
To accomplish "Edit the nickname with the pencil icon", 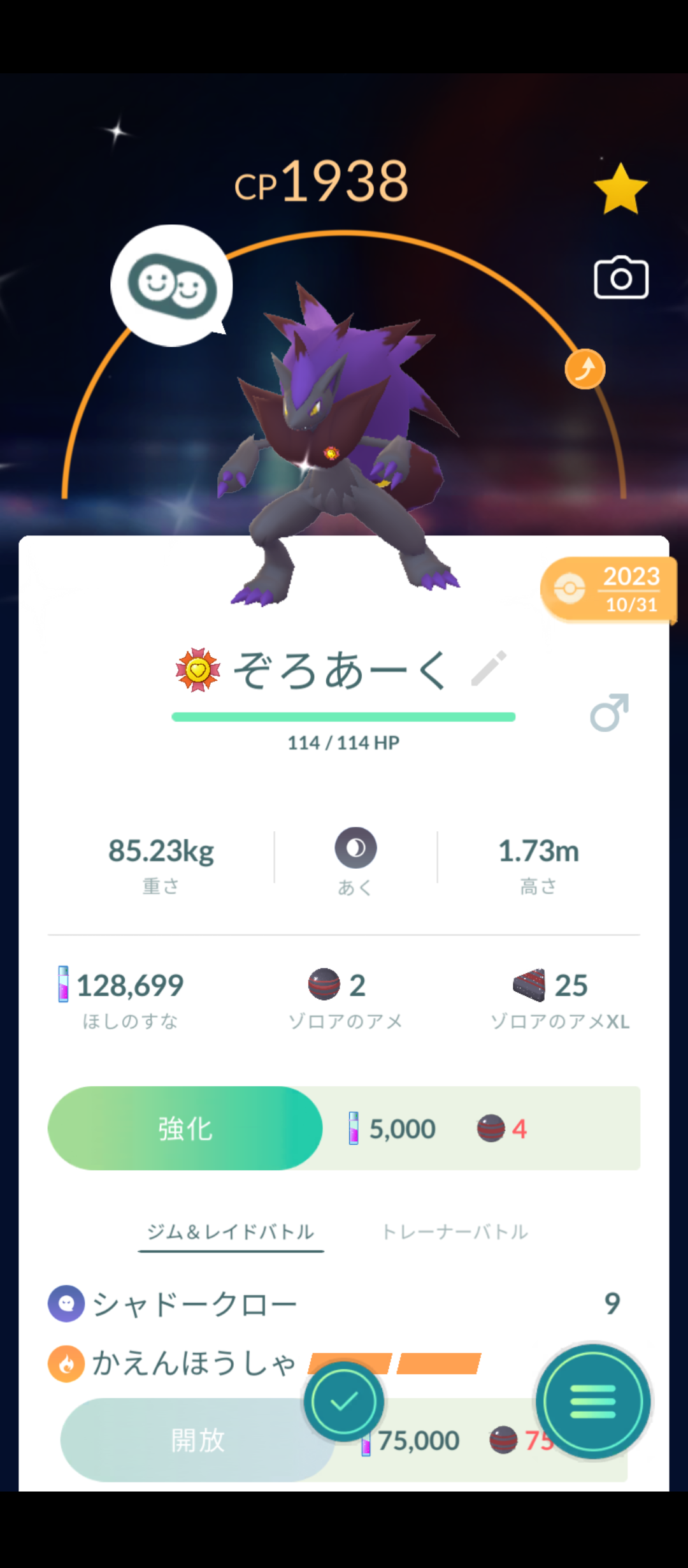I will [489, 669].
